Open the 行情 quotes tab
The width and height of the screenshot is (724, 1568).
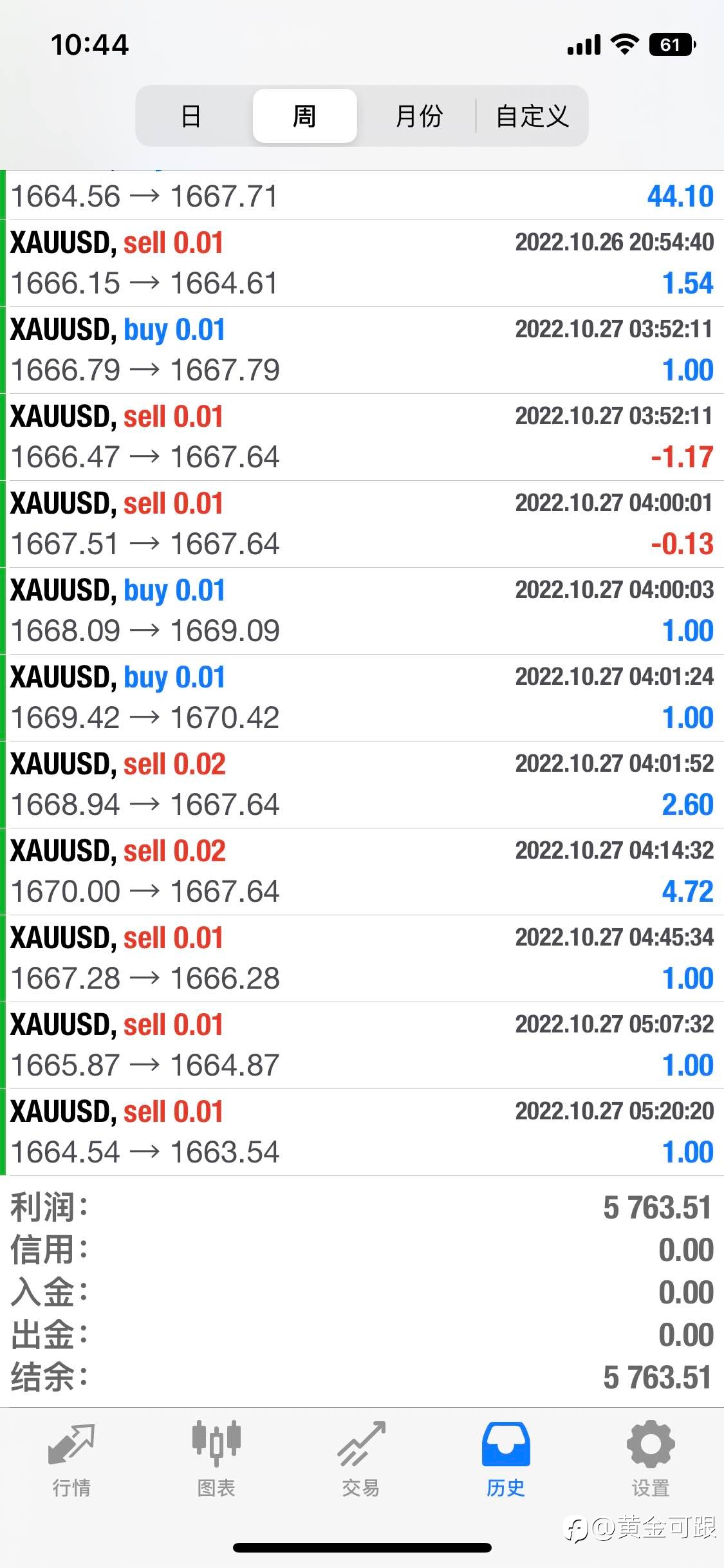coord(71,1461)
